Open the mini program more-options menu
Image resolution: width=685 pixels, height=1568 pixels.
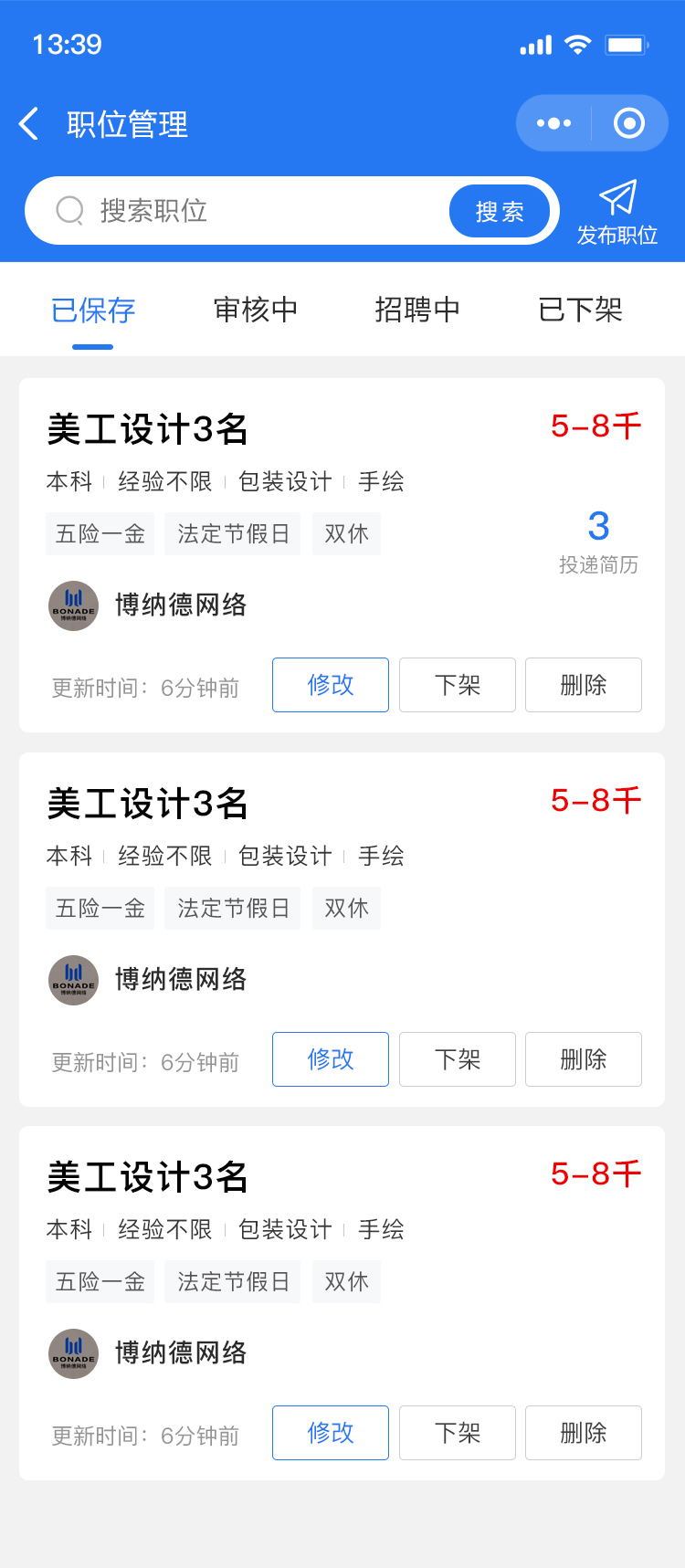(x=553, y=123)
